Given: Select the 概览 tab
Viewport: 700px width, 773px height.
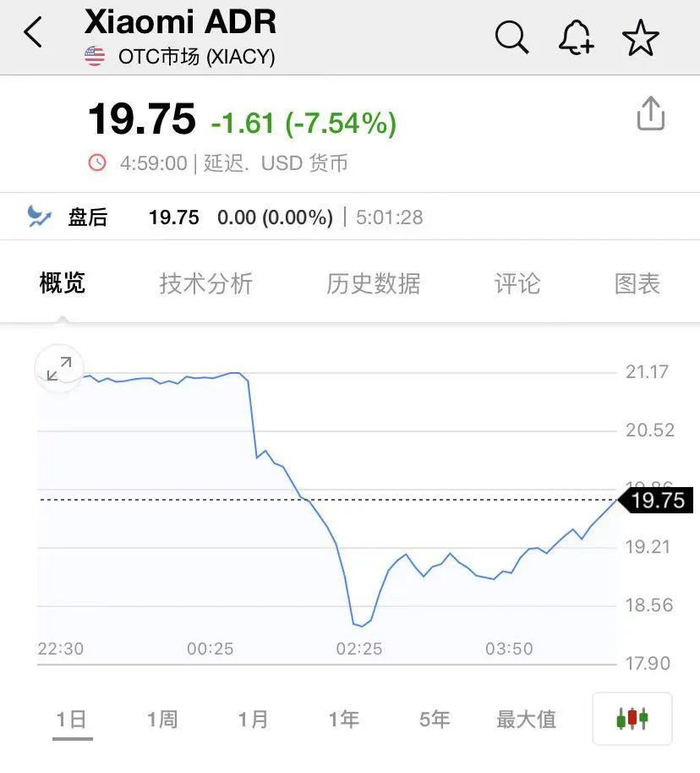Looking at the screenshot, I should point(62,284).
